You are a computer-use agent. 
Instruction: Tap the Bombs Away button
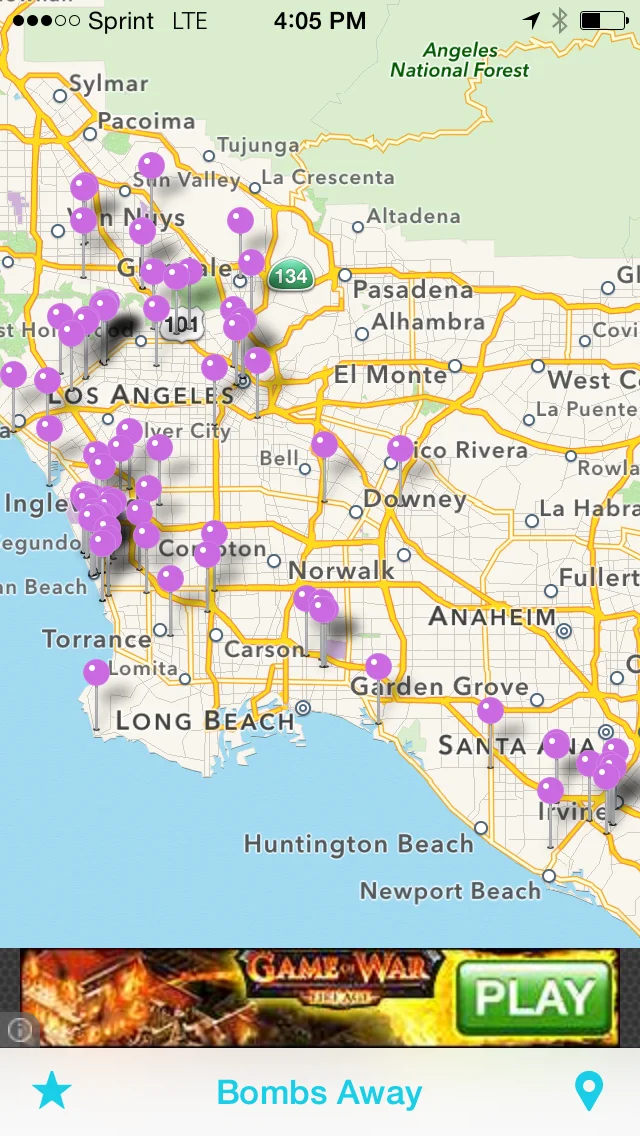pyautogui.click(x=319, y=1092)
